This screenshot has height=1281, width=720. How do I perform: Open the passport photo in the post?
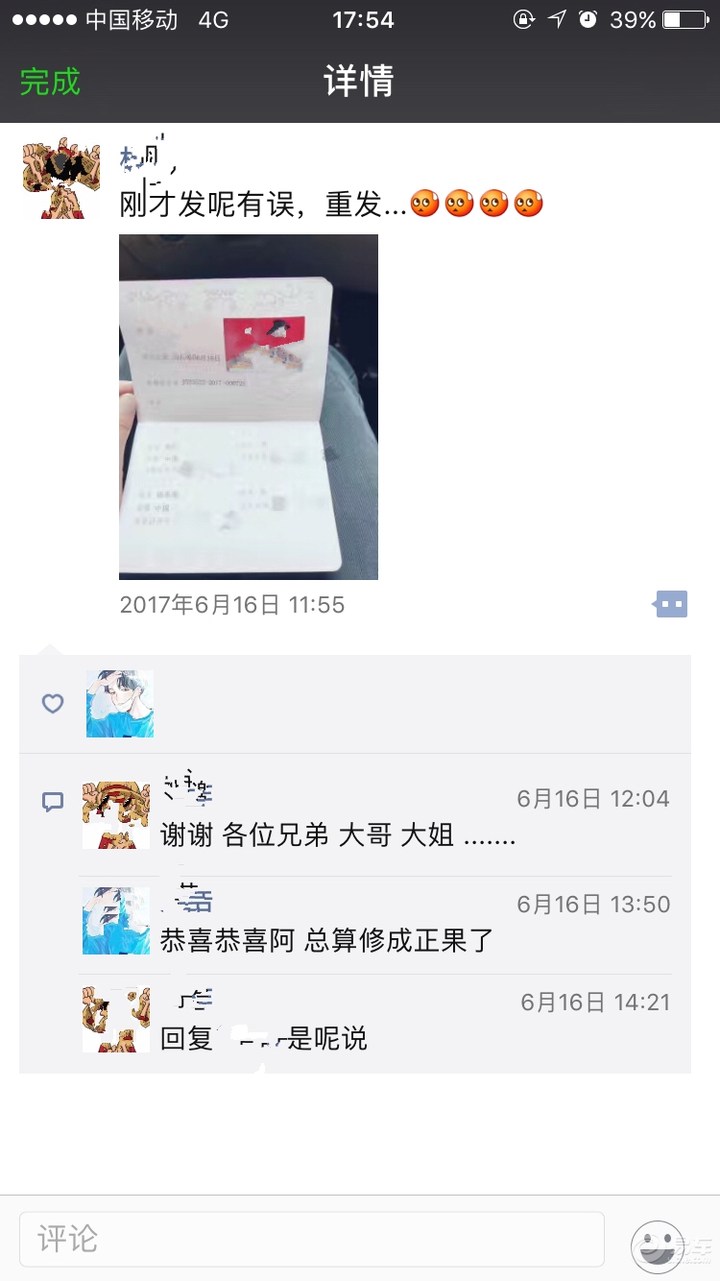pos(248,406)
